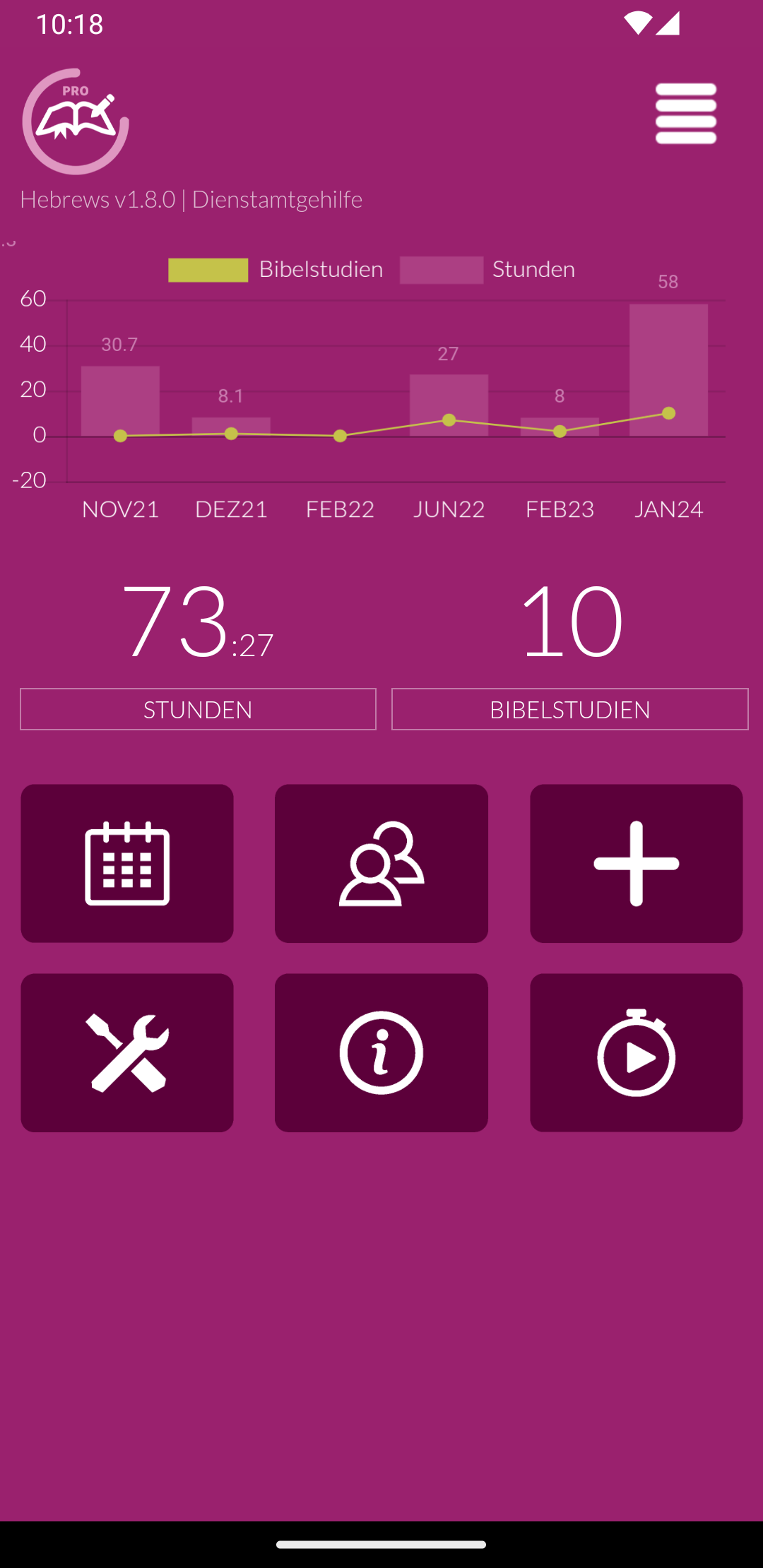
Task: Open the calendar tile
Action: tap(127, 863)
